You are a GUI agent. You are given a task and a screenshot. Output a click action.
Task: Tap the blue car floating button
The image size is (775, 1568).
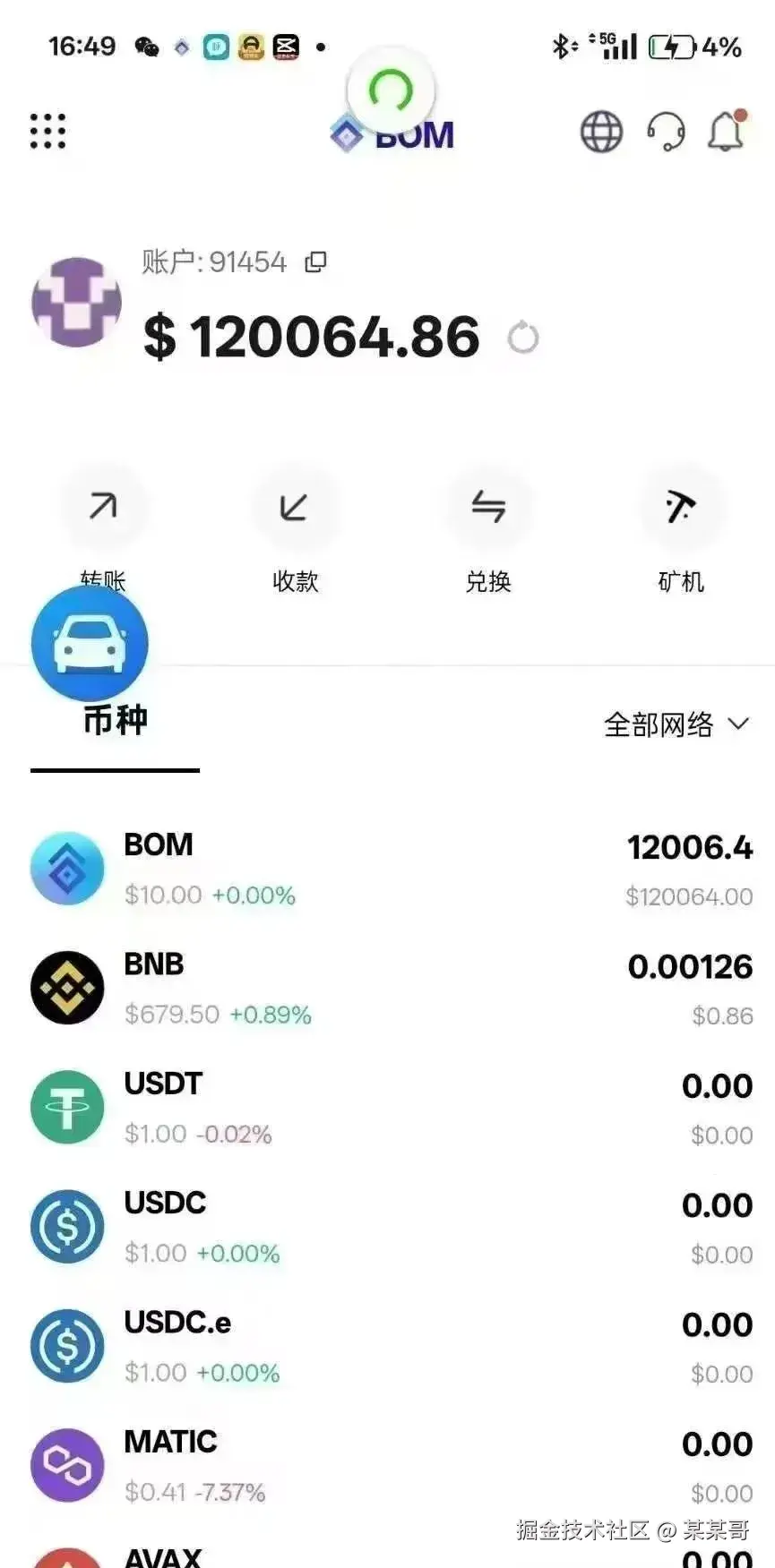click(x=90, y=644)
